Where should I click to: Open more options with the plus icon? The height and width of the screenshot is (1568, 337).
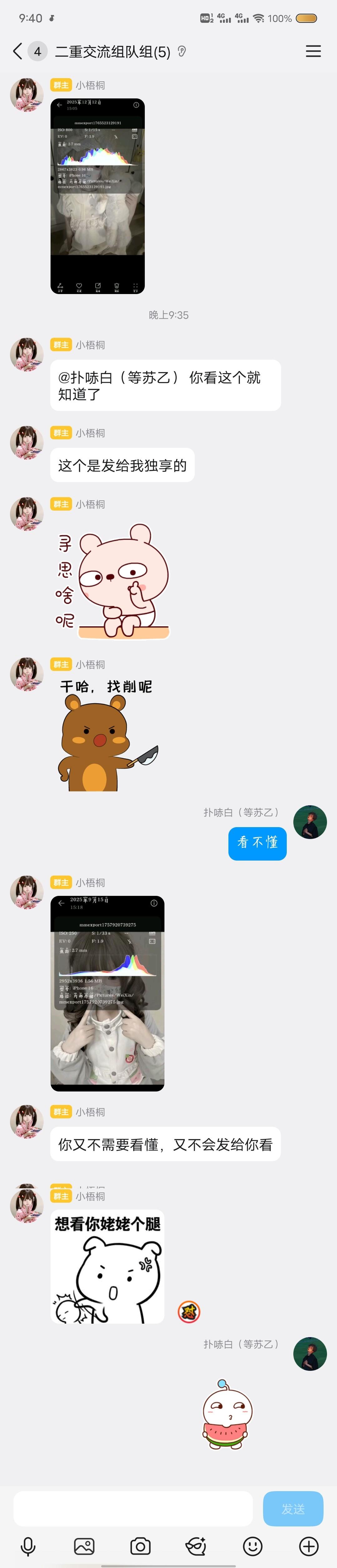click(308, 1546)
